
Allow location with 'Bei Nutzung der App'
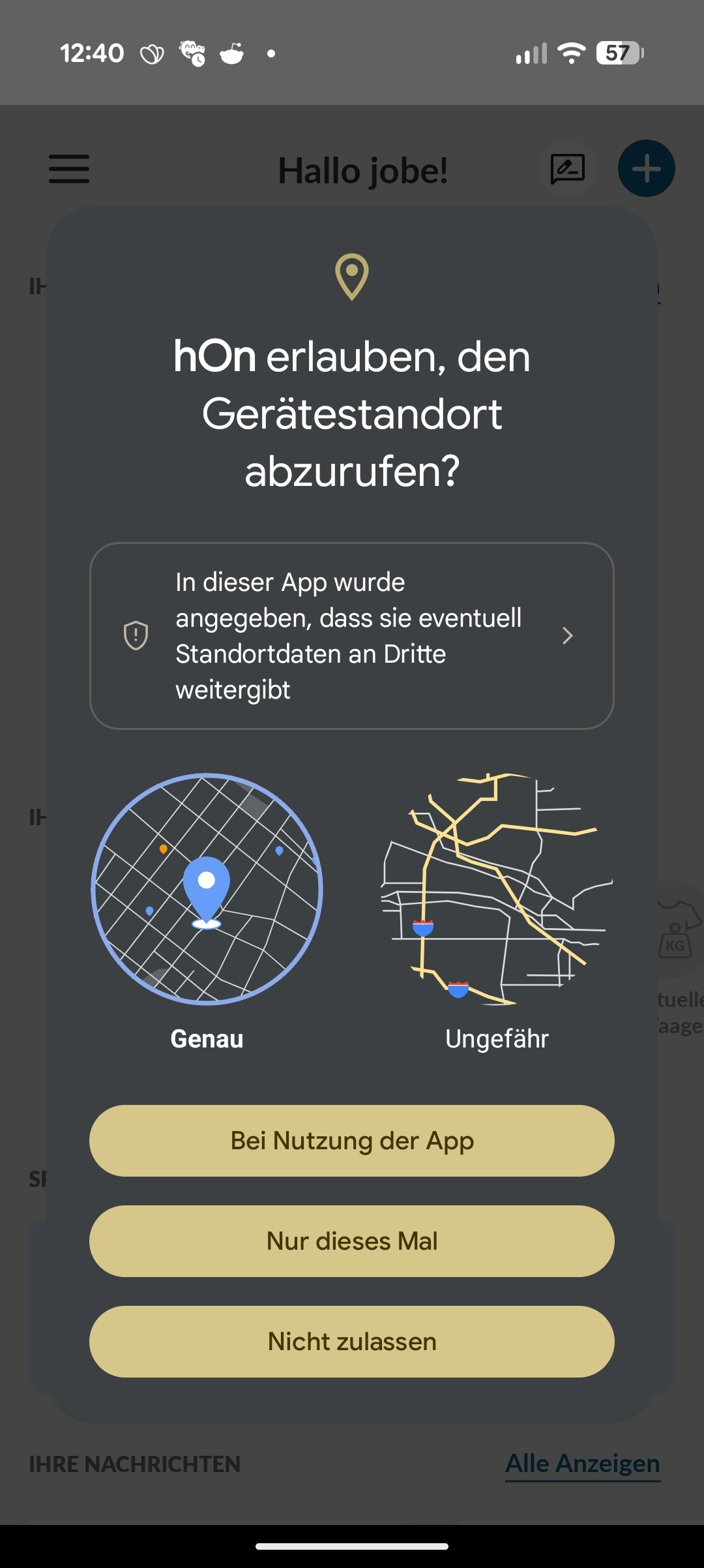click(x=352, y=1141)
